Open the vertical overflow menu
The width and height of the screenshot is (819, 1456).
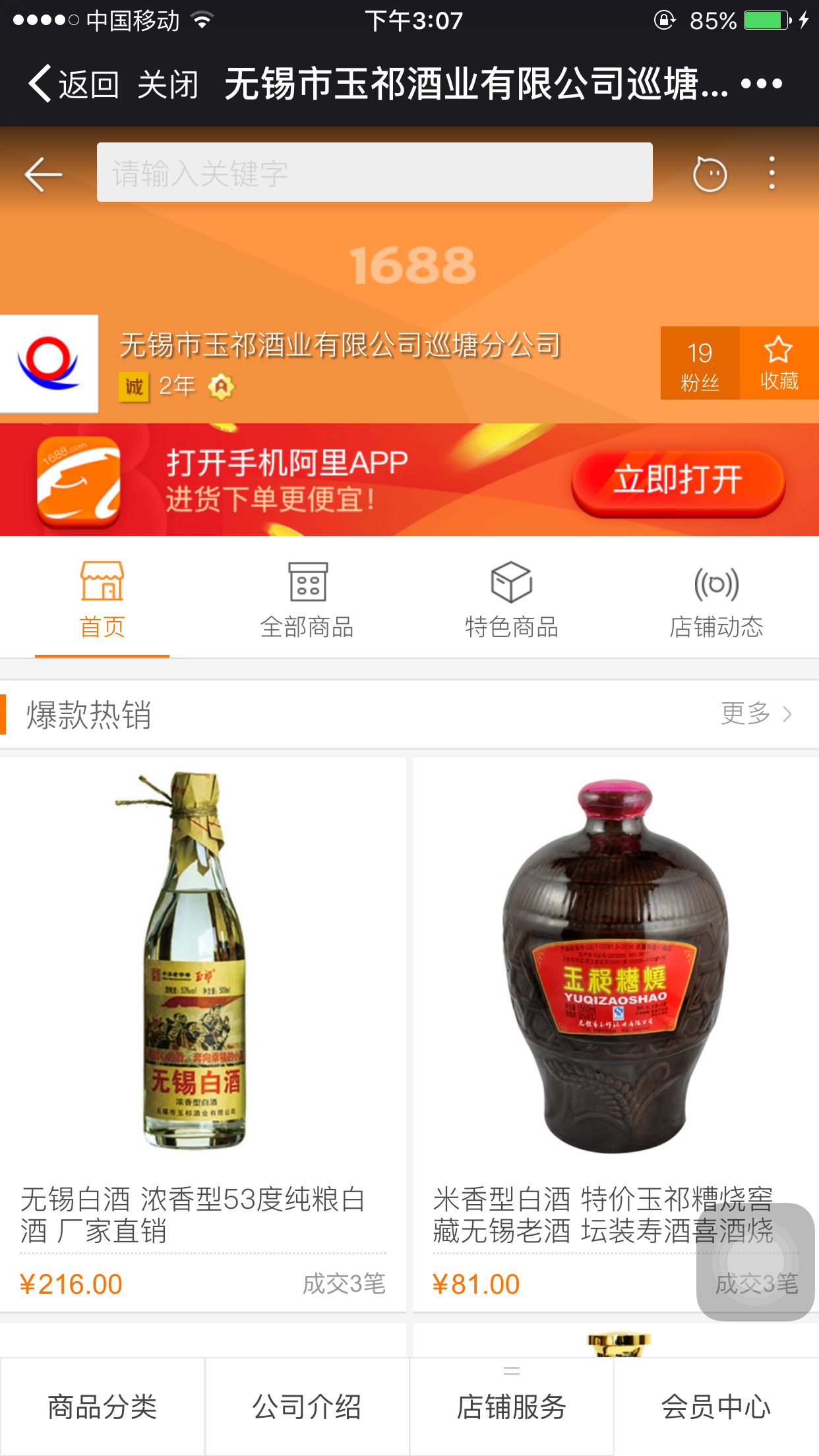pos(772,173)
